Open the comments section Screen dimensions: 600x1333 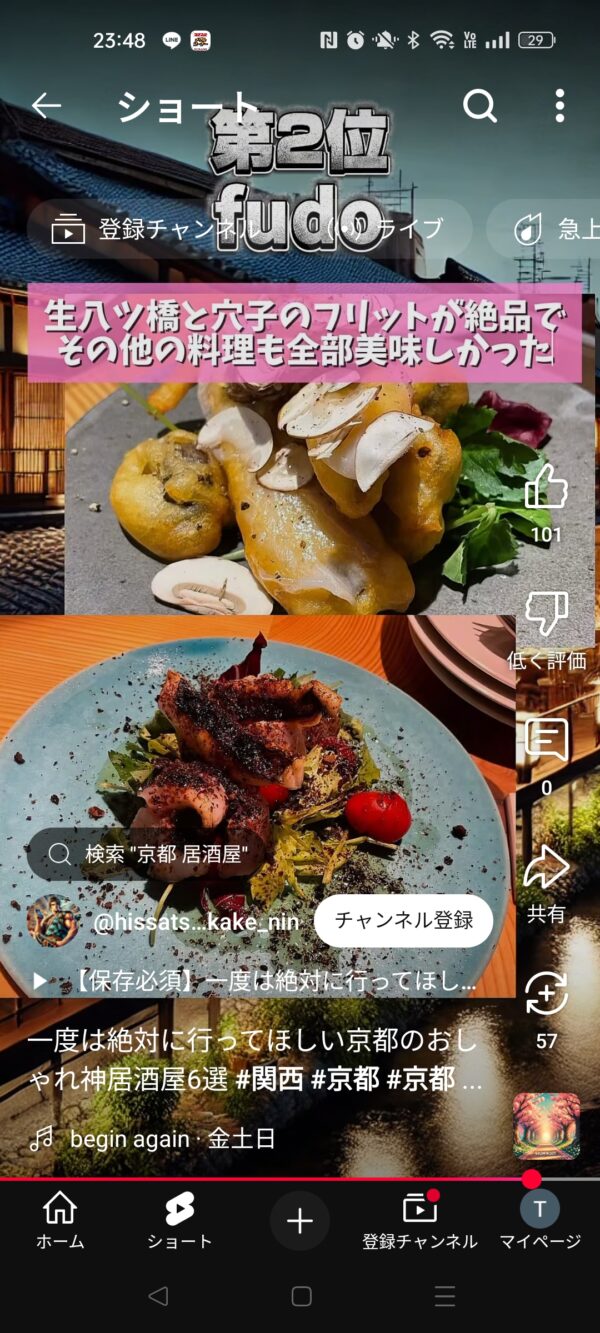tap(546, 742)
